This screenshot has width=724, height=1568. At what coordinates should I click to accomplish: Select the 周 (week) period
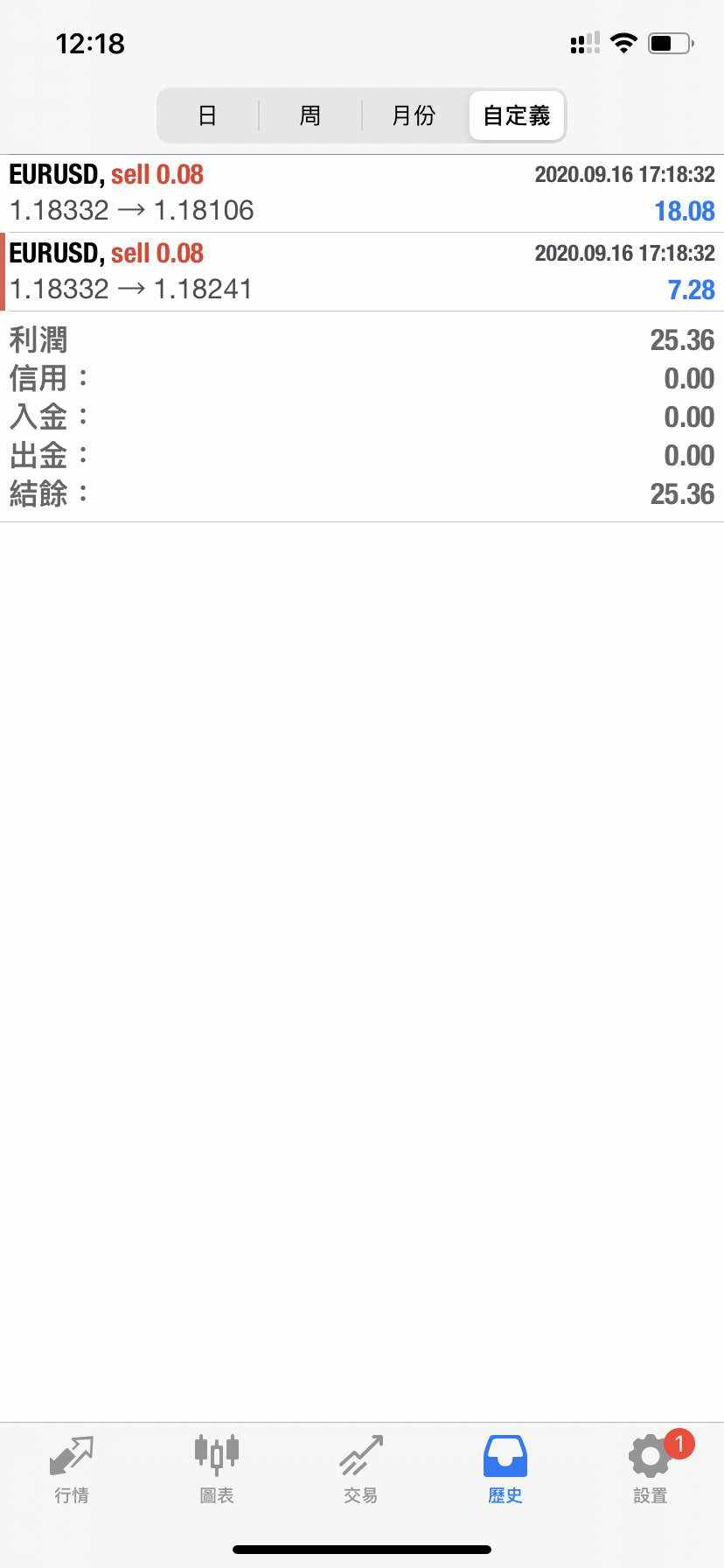point(310,115)
